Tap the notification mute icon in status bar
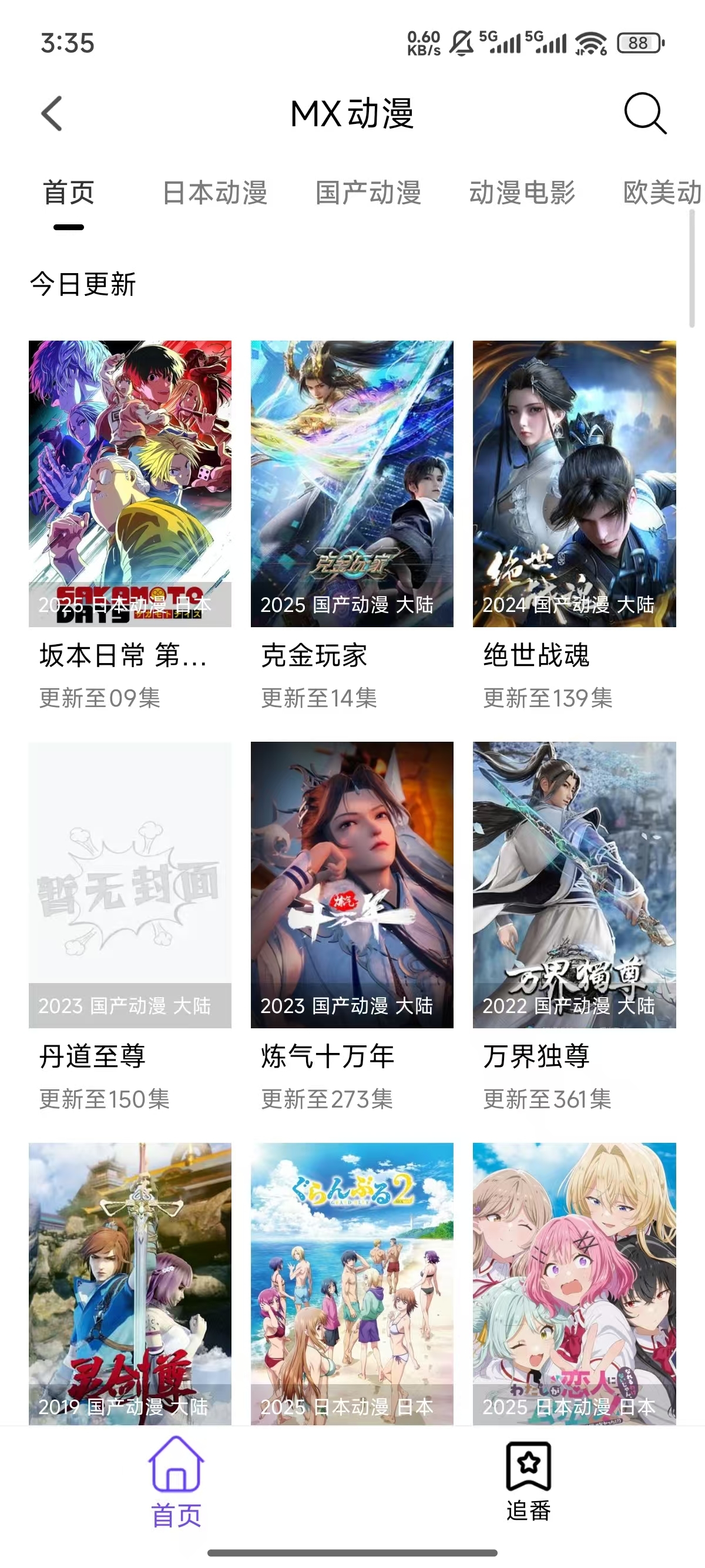705x1568 pixels. coord(459,44)
